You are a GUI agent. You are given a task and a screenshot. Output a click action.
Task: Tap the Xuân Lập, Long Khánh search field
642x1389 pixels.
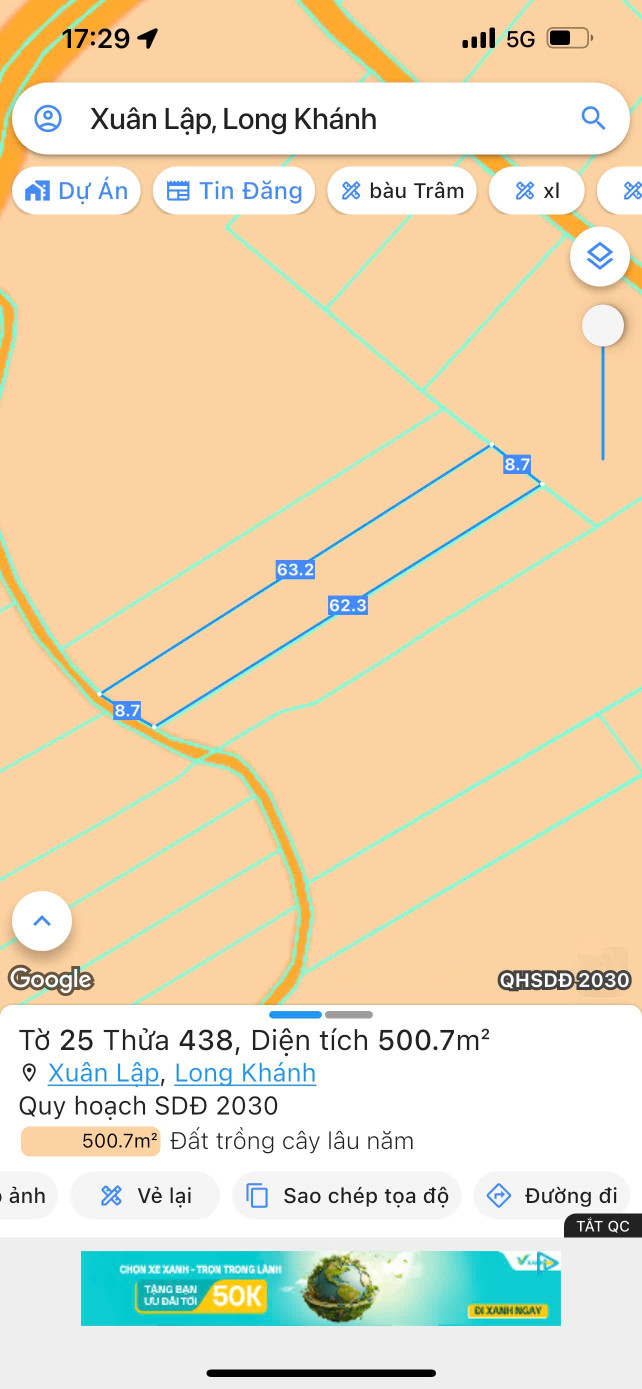[300, 119]
